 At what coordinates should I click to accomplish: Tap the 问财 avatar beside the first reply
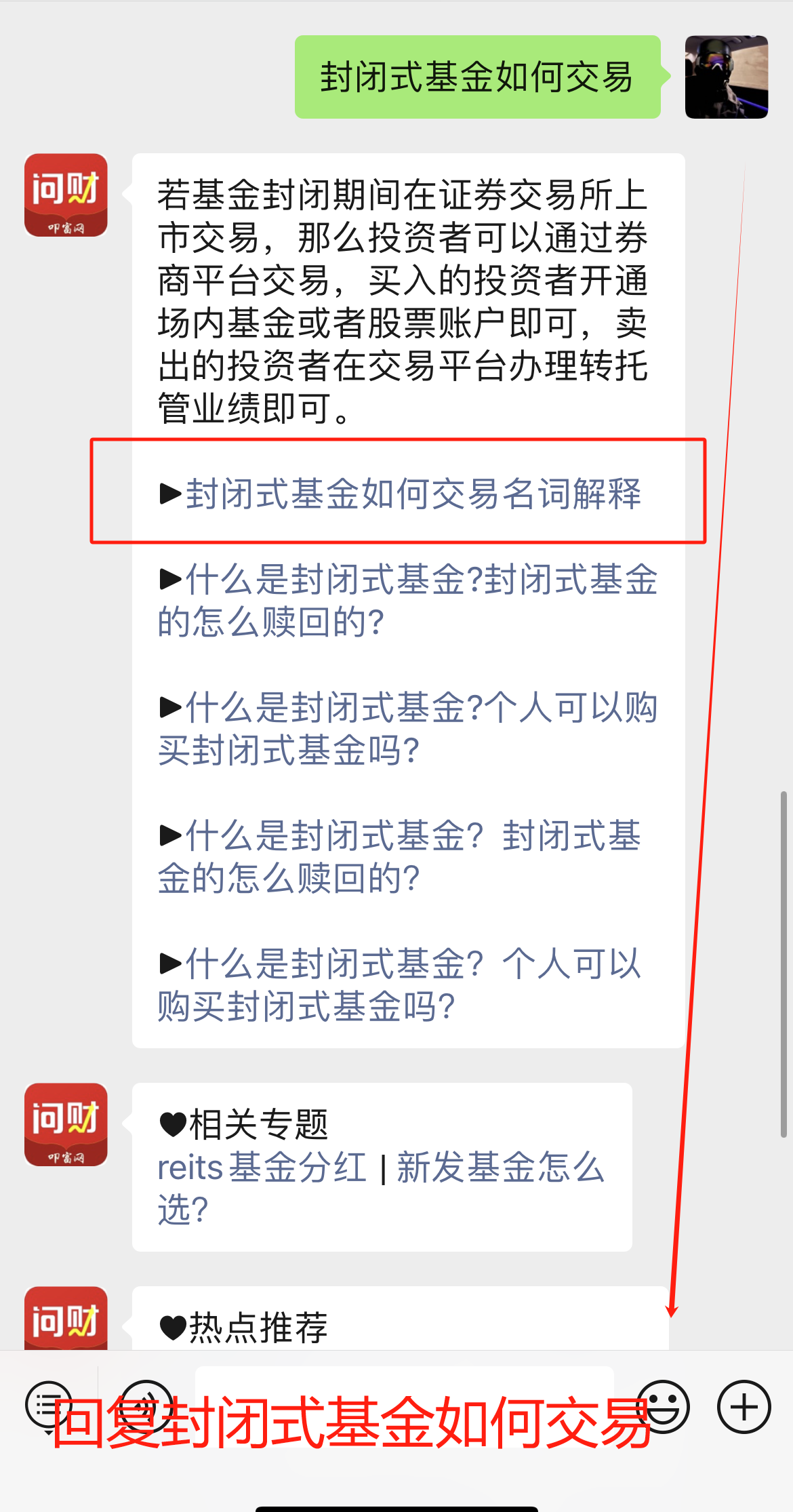66,195
